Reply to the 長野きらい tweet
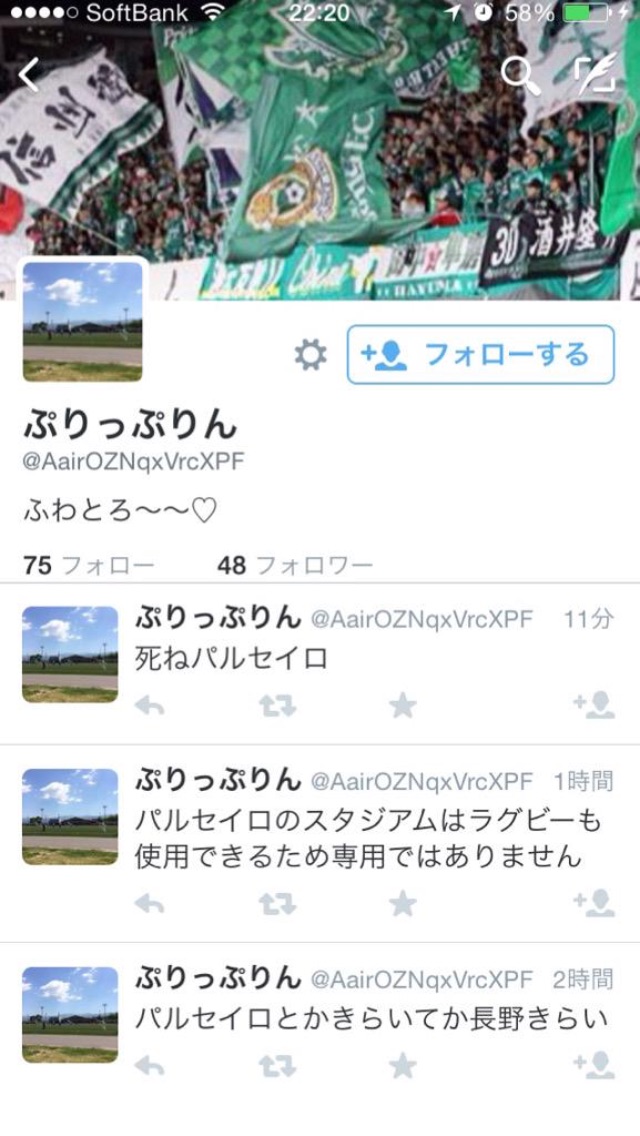Image resolution: width=640 pixels, height=1136 pixels. 148,1067
